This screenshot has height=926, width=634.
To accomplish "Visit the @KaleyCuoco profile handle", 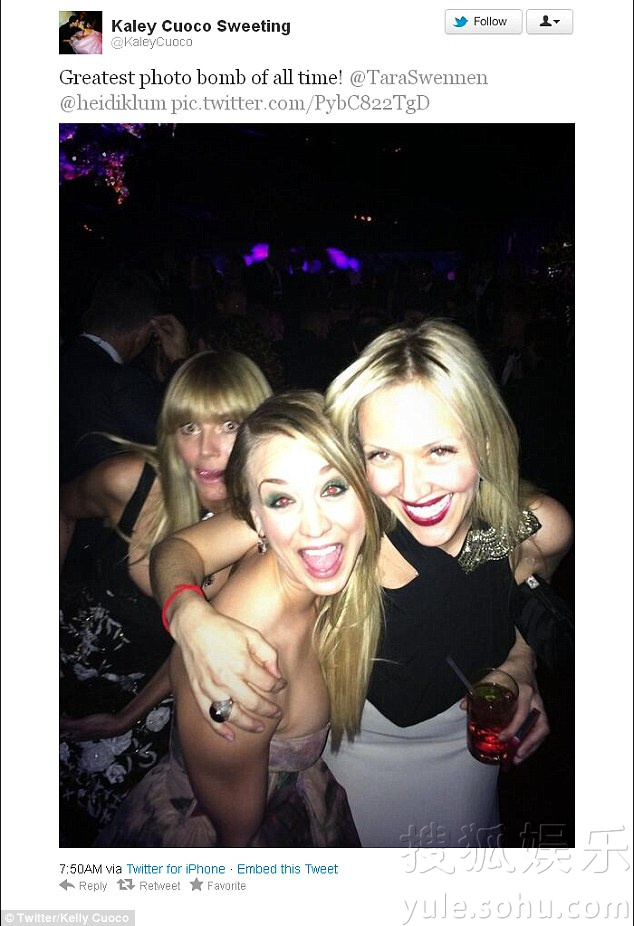I will point(151,43).
